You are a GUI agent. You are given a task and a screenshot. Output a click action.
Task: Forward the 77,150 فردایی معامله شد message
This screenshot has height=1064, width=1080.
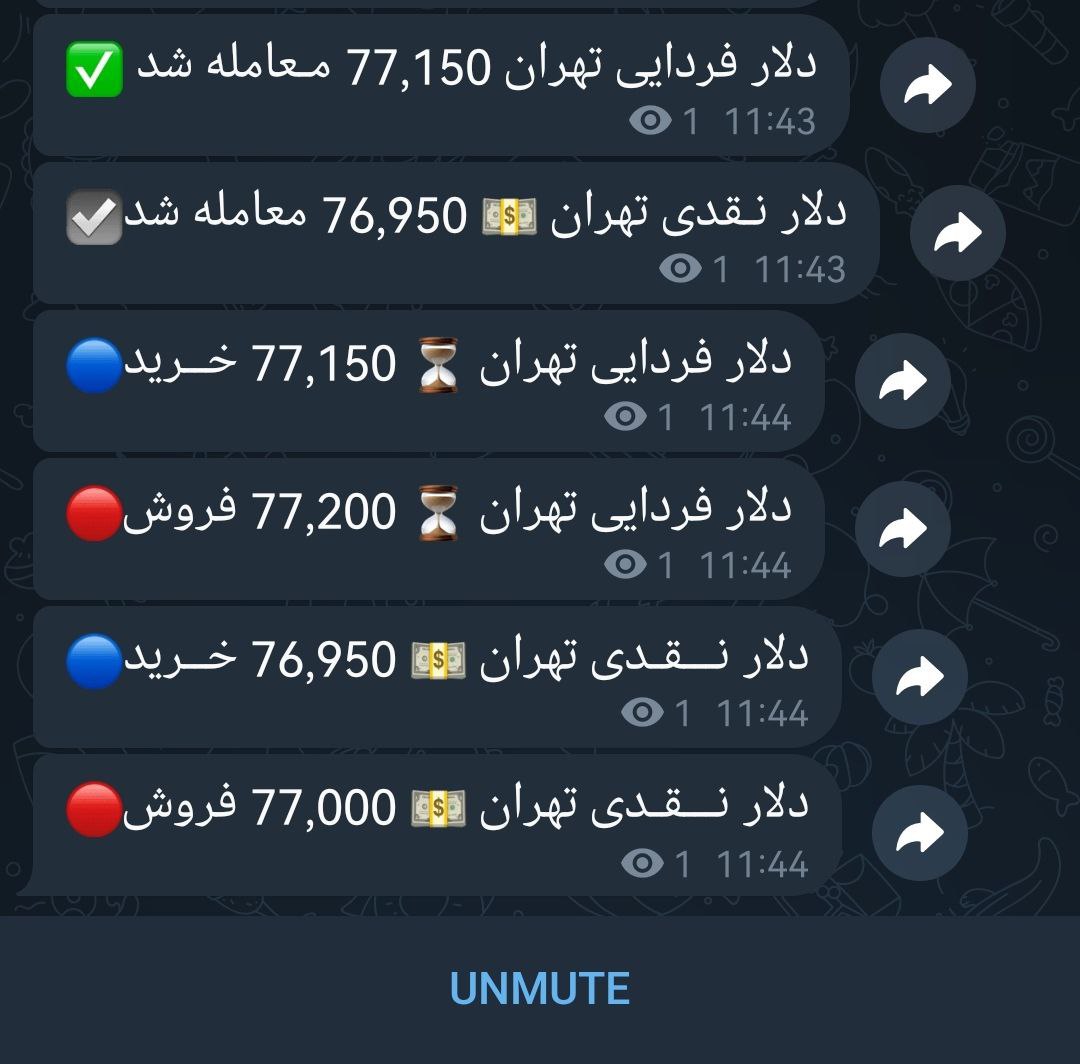(x=927, y=87)
